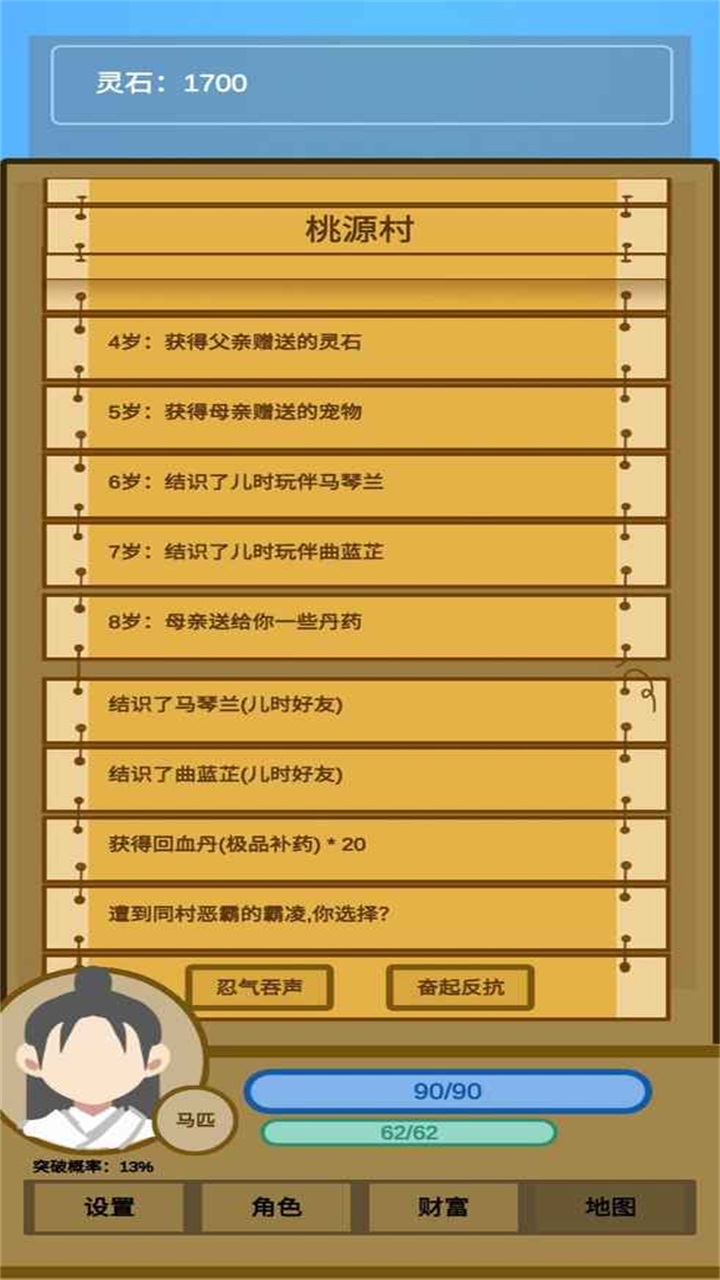This screenshot has width=720, height=1280.
Task: Tap the 马匹 mount badge
Action: 195,1120
